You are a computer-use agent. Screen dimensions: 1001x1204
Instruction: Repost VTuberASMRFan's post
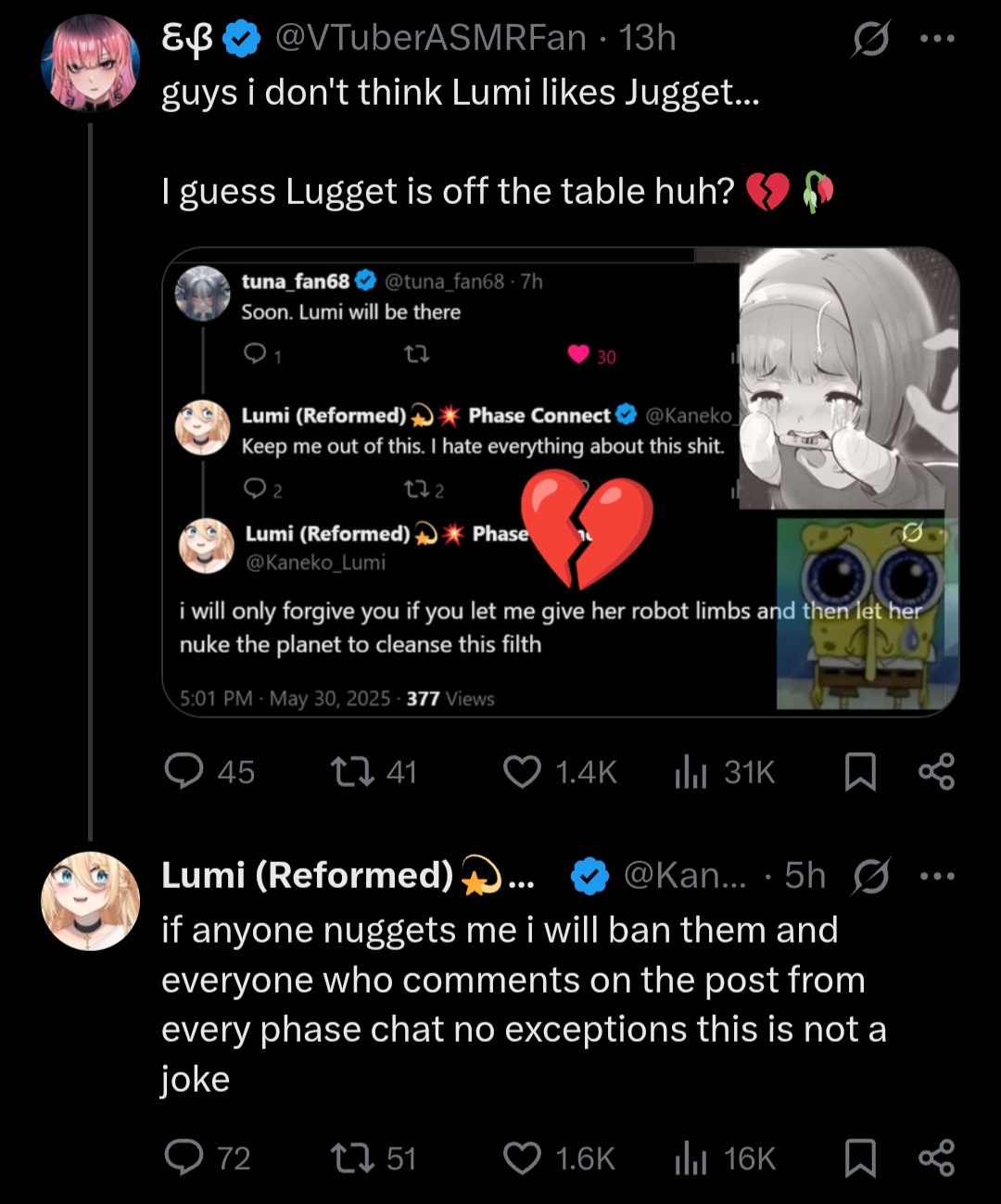coord(352,771)
